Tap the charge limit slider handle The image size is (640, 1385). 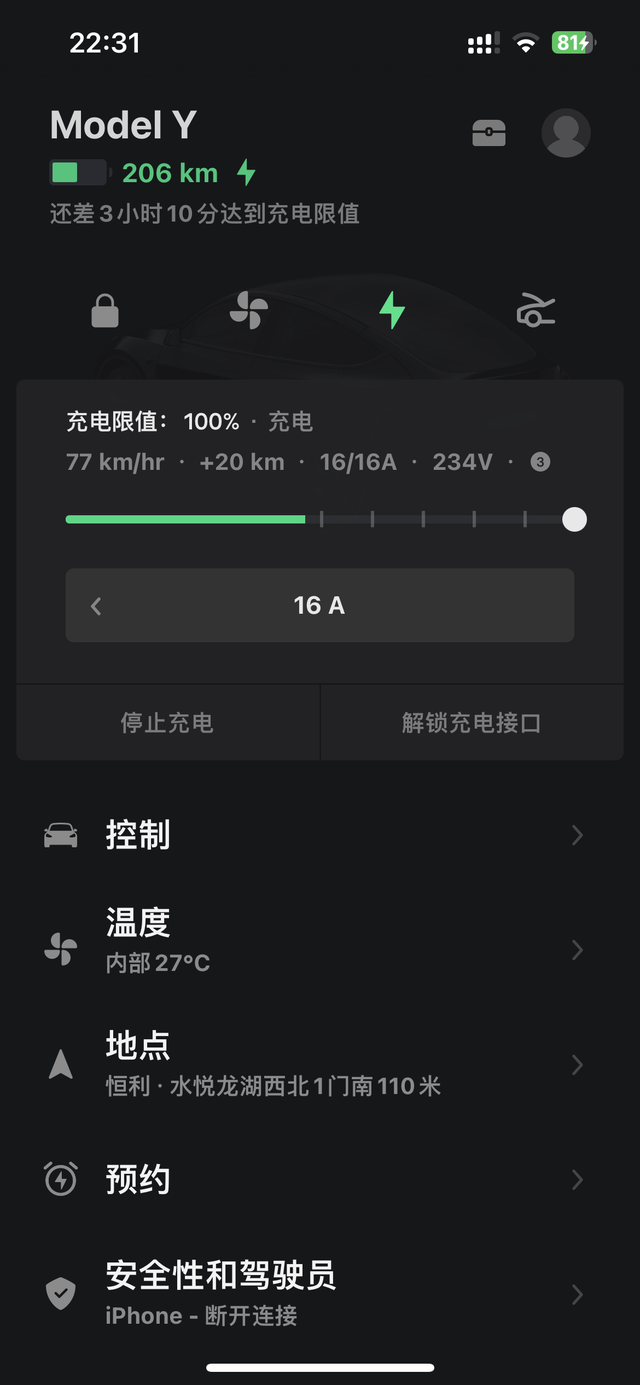(x=574, y=520)
